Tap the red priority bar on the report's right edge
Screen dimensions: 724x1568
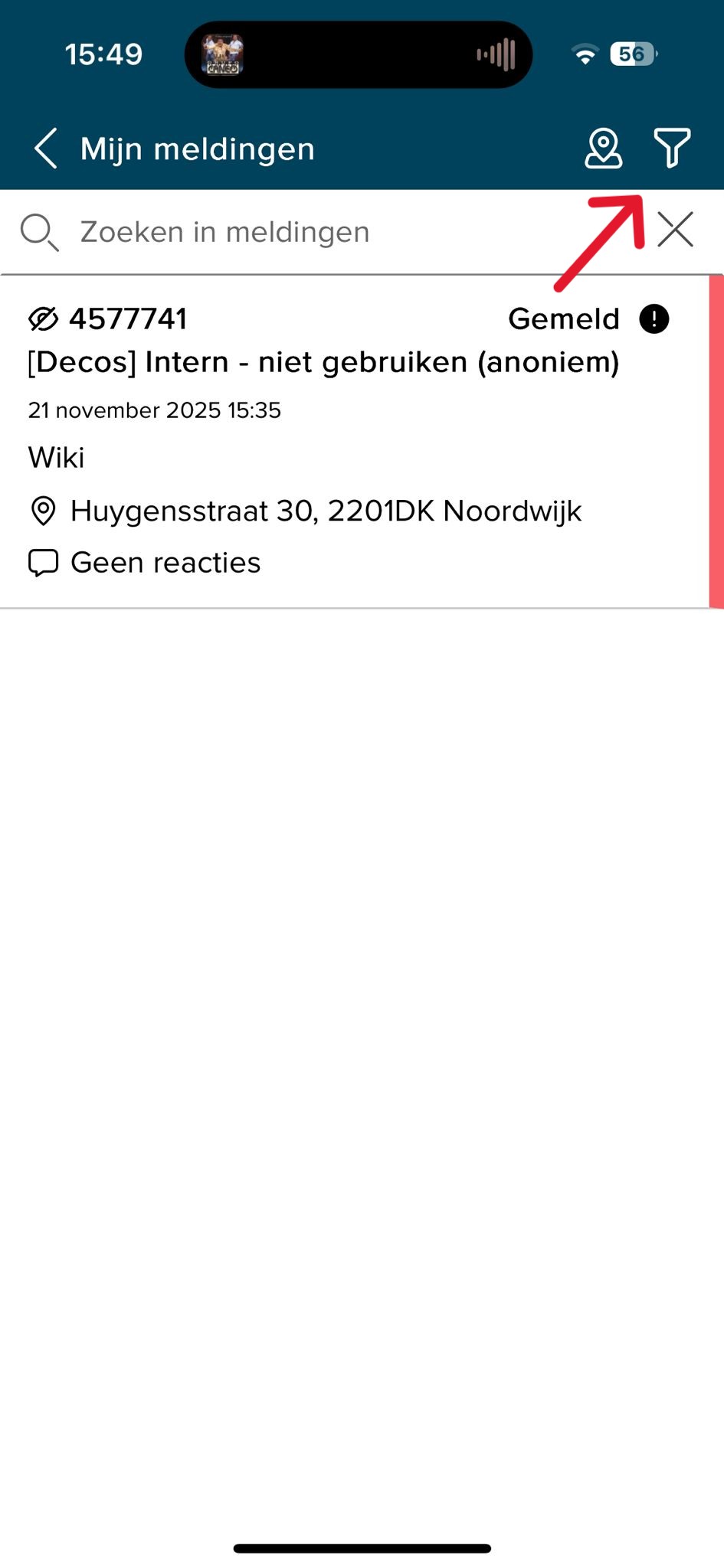[715, 440]
